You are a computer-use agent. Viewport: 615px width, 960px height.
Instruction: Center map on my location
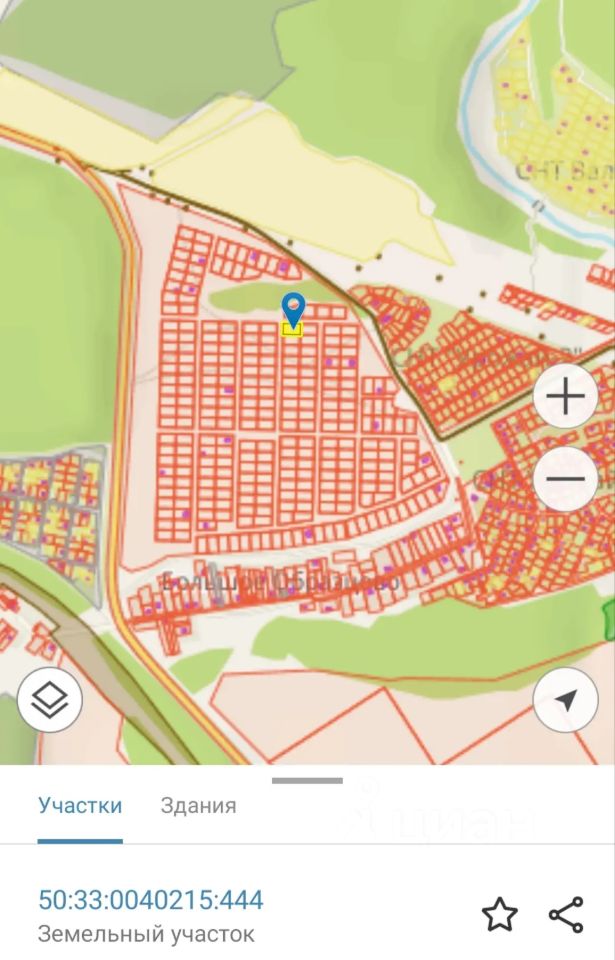[565, 700]
